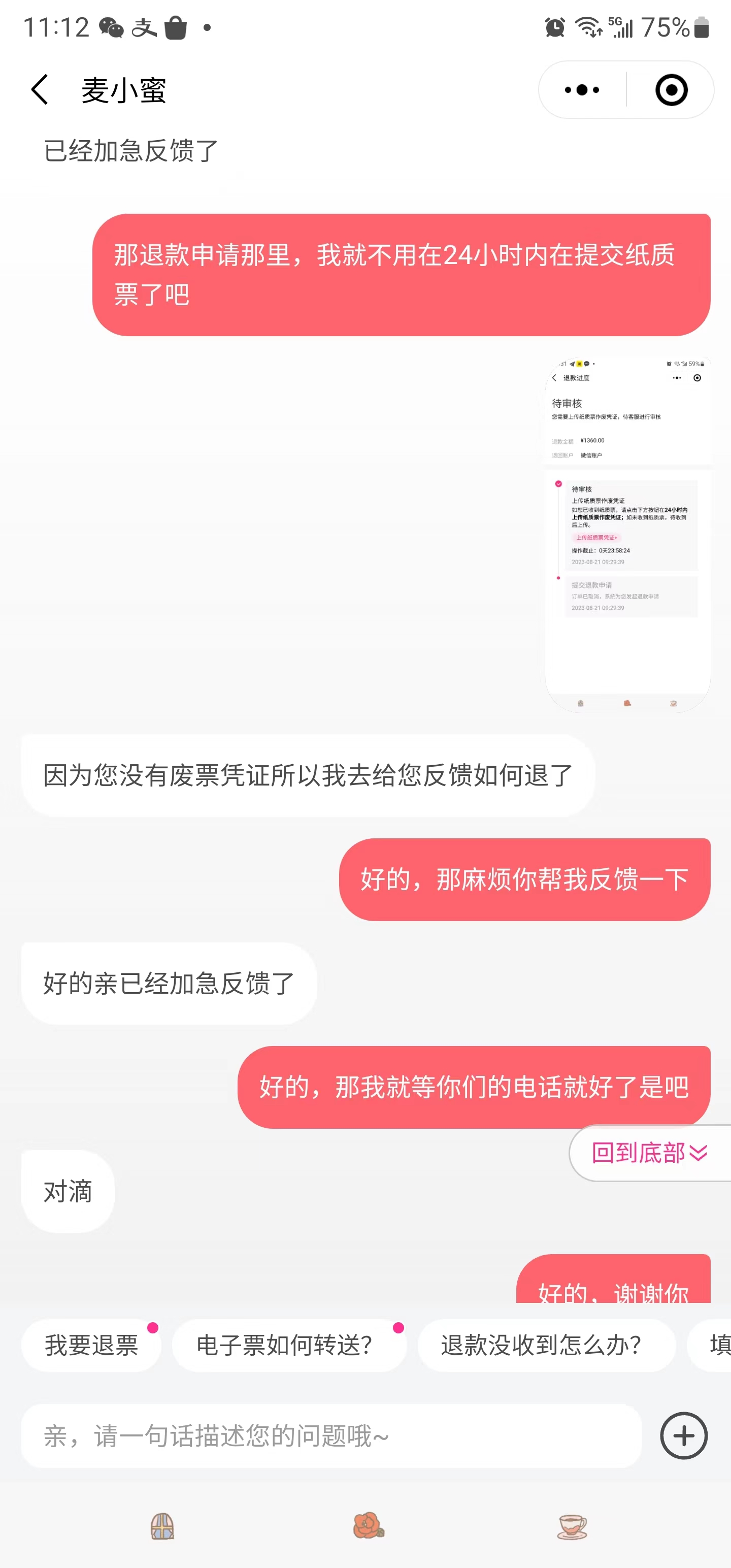The height and width of the screenshot is (1568, 731).
Task: Switch to the flower-icon bottom tab
Action: [x=368, y=1526]
